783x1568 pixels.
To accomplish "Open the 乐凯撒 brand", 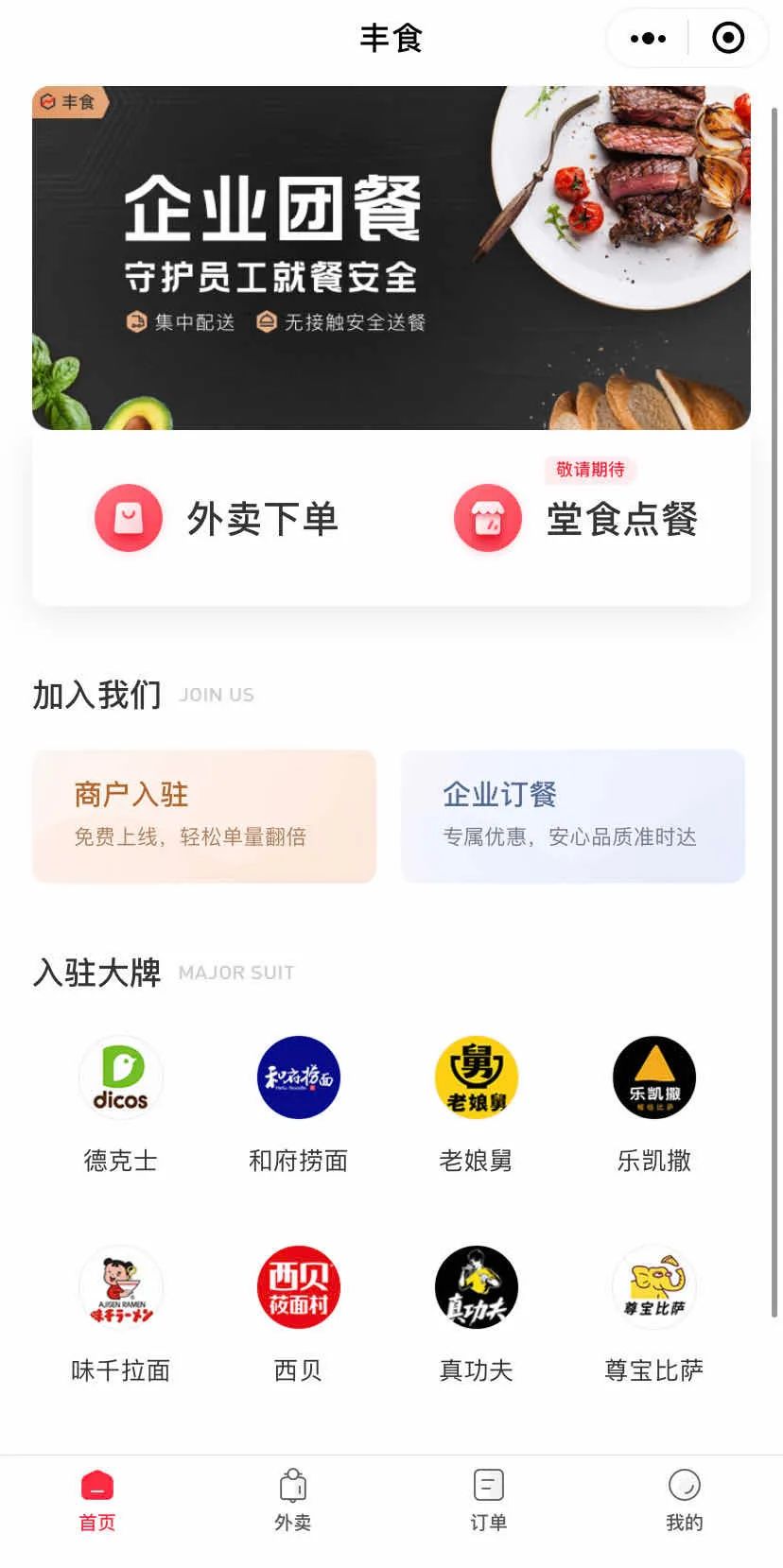I will tap(653, 1102).
